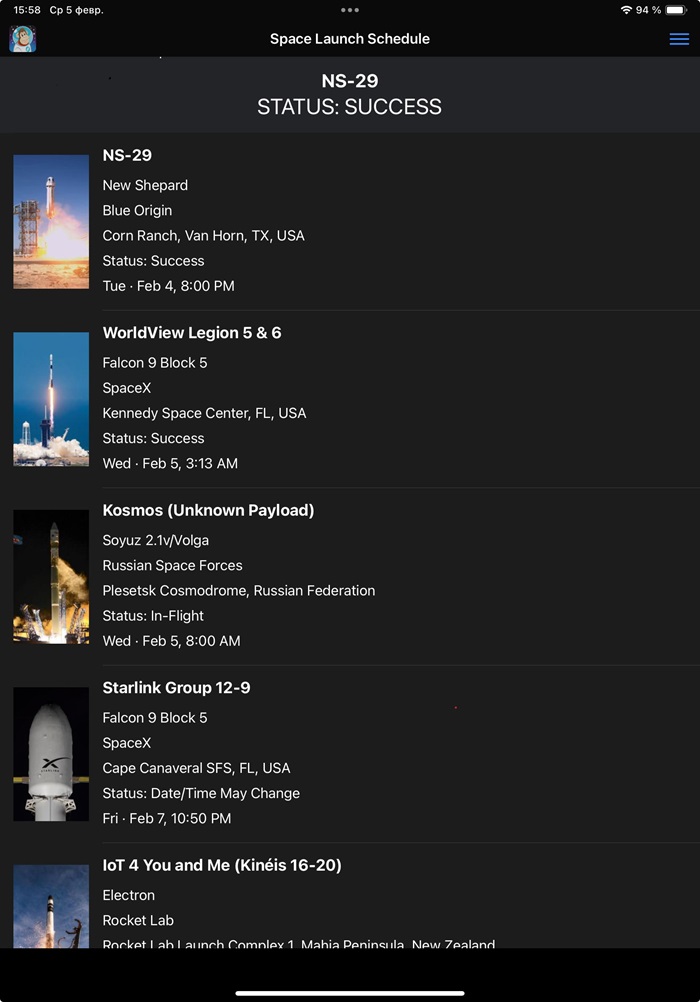The width and height of the screenshot is (700, 1002).
Task: Tap the NS-29 status success banner
Action: tap(350, 95)
